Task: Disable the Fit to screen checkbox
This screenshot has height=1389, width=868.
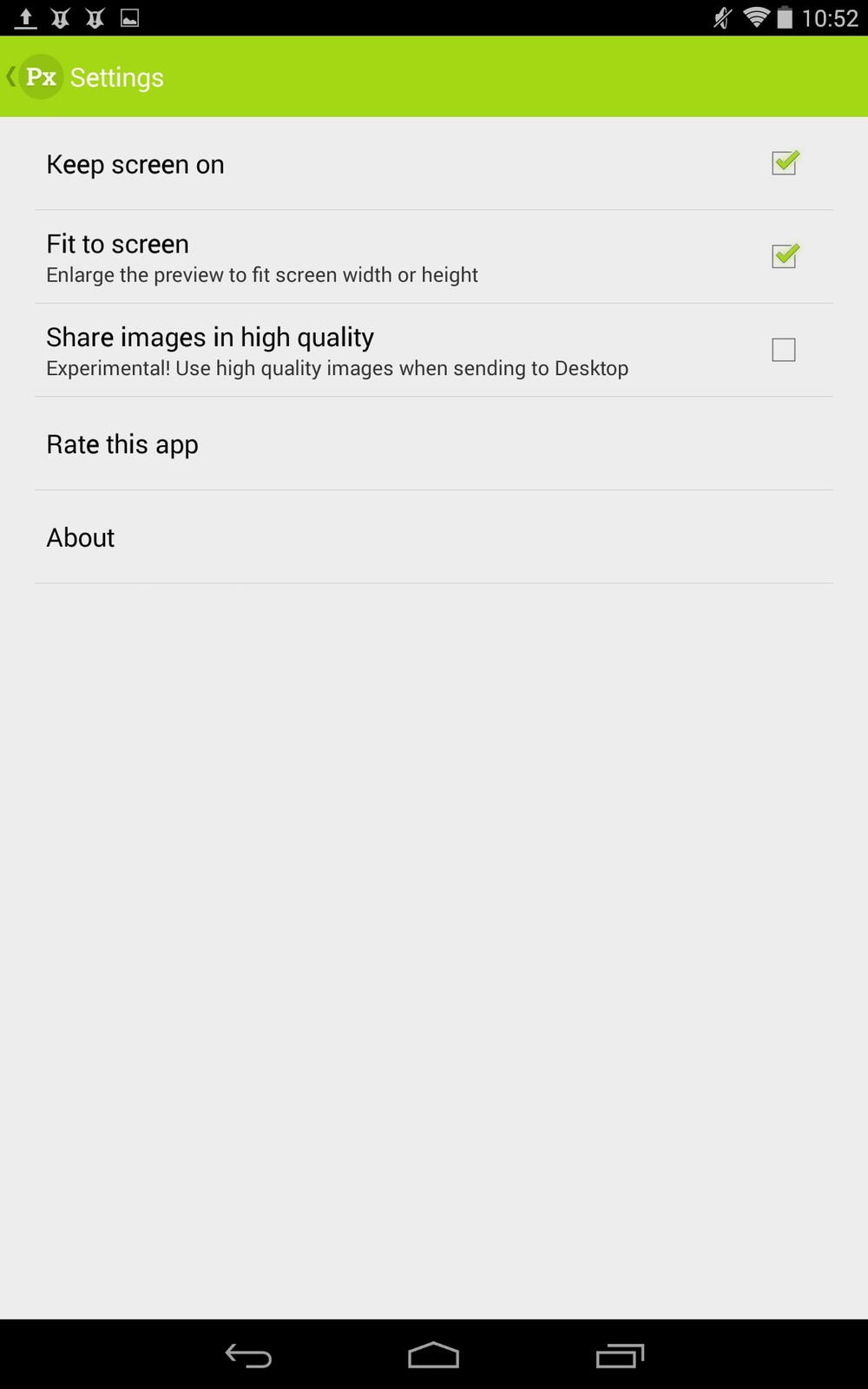Action: (784, 256)
